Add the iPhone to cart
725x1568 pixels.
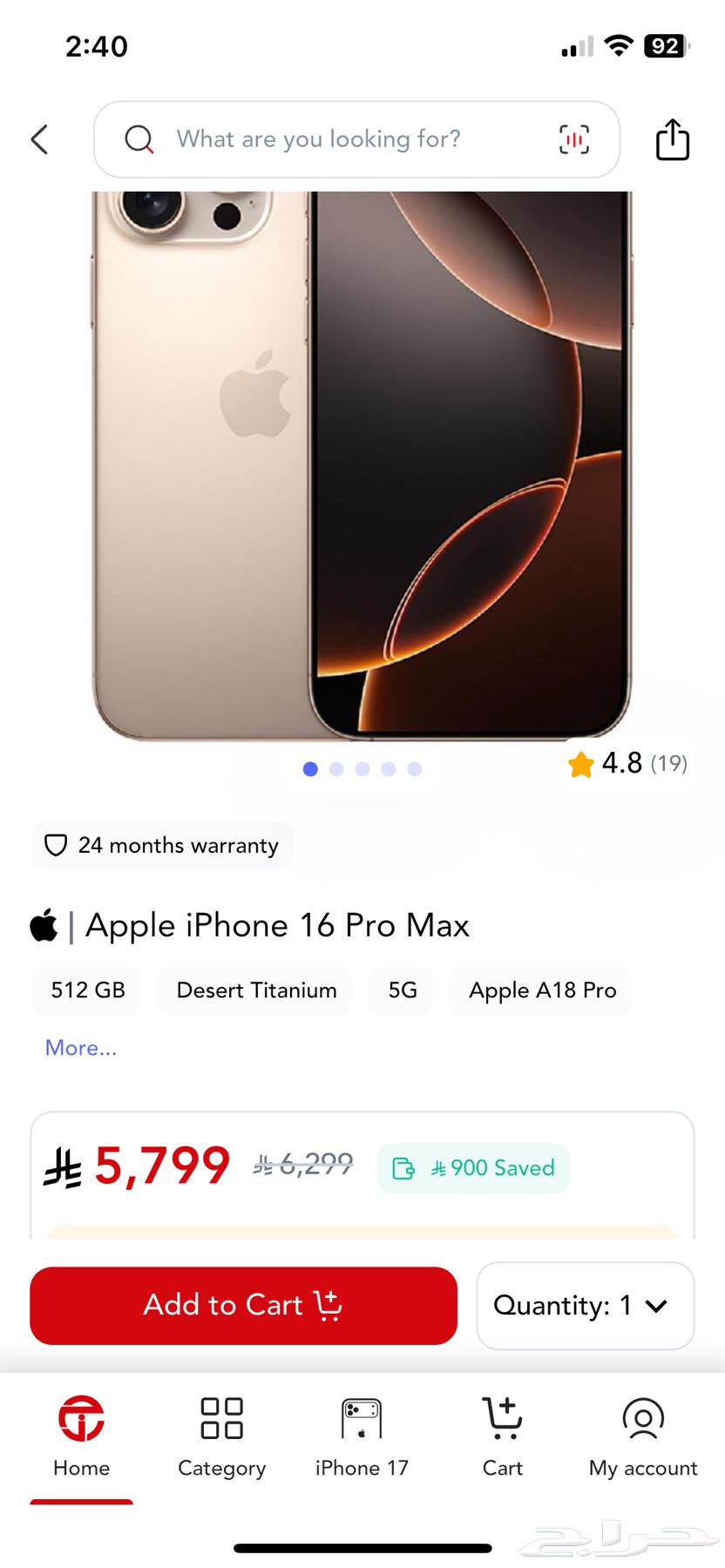point(243,1305)
